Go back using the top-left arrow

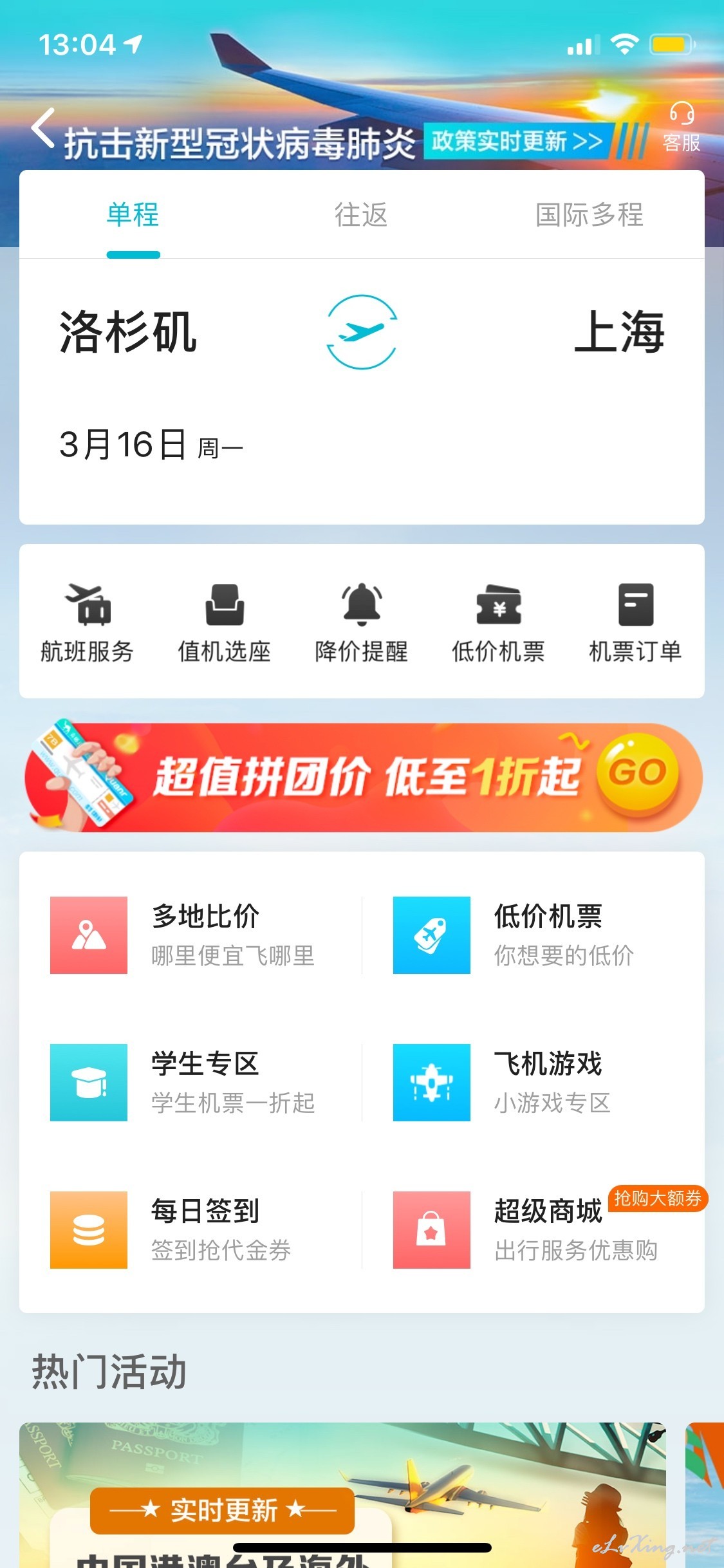(42, 127)
